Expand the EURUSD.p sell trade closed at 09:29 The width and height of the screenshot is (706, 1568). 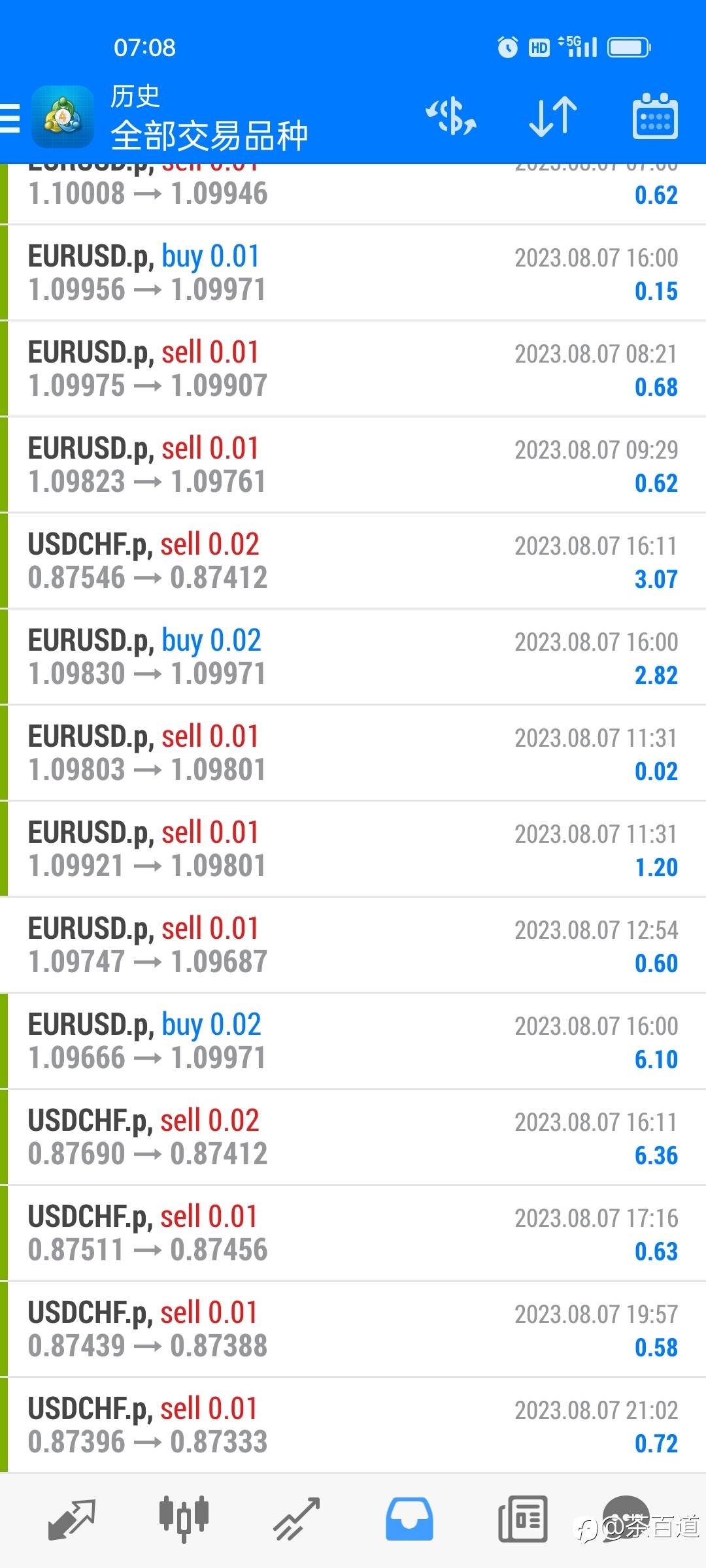353,465
